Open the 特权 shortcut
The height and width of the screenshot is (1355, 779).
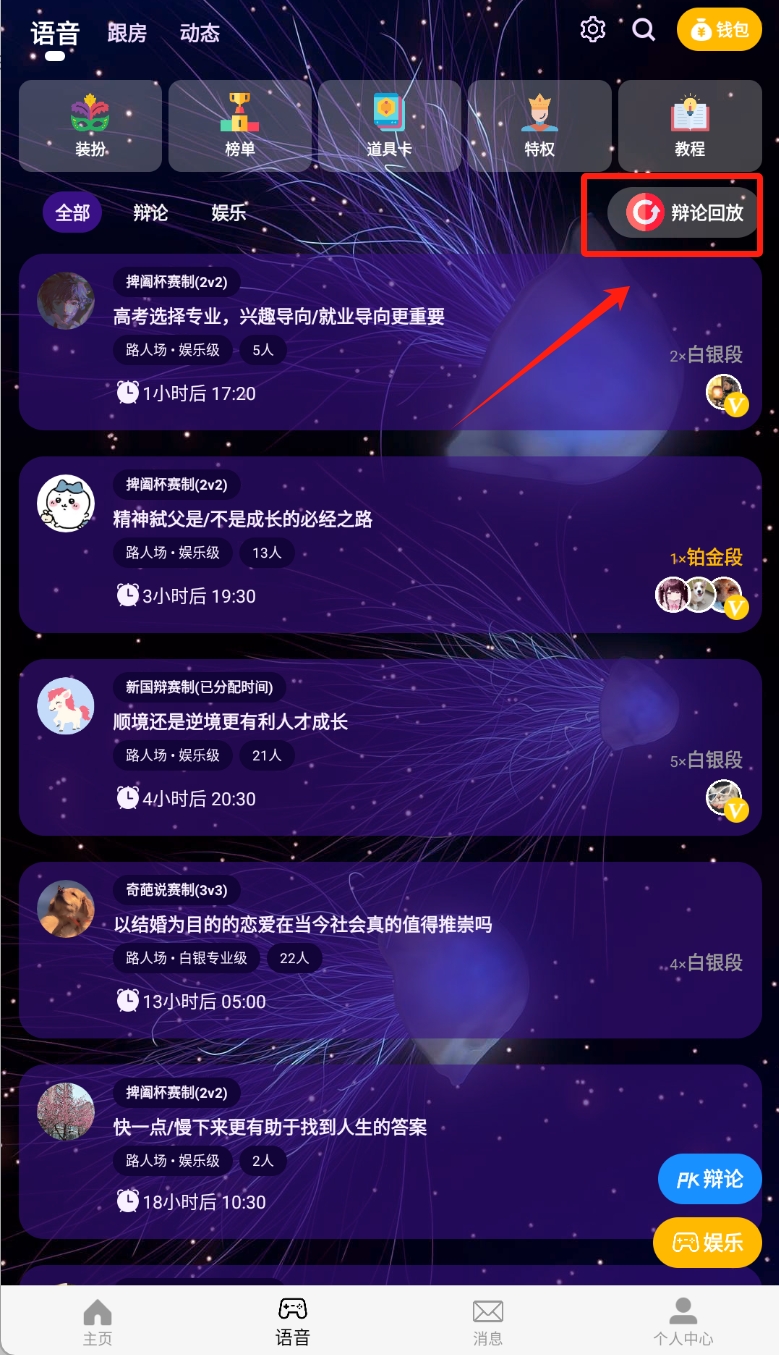coord(540,126)
